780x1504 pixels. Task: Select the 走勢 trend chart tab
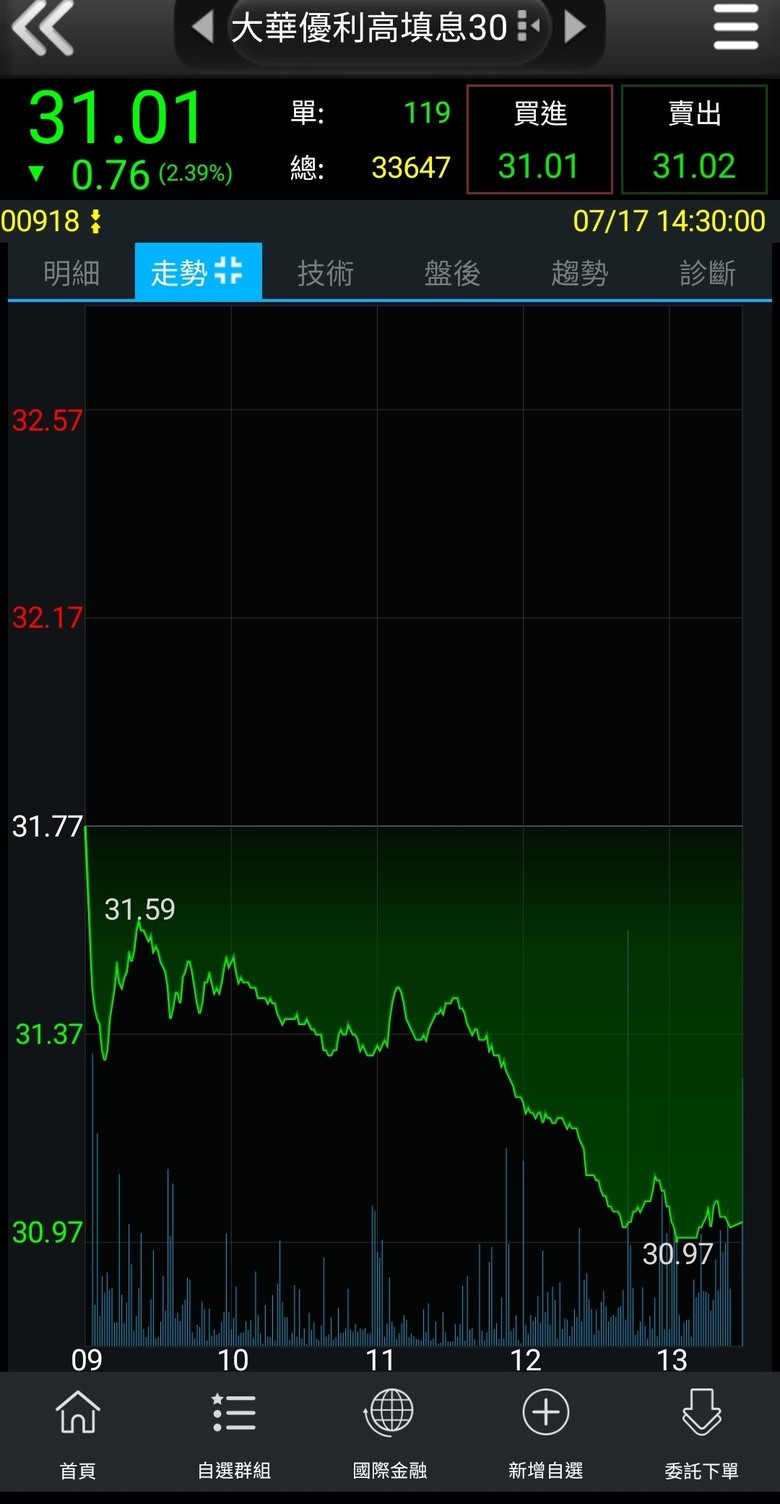click(x=198, y=272)
